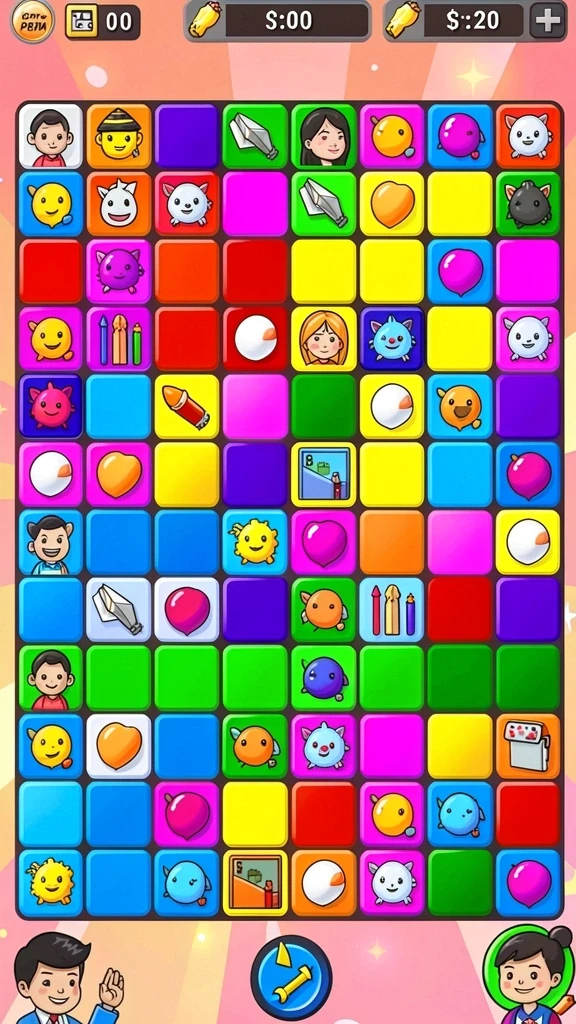Select the purple monster tile on magenta
576x1024 pixels.
coord(119,271)
